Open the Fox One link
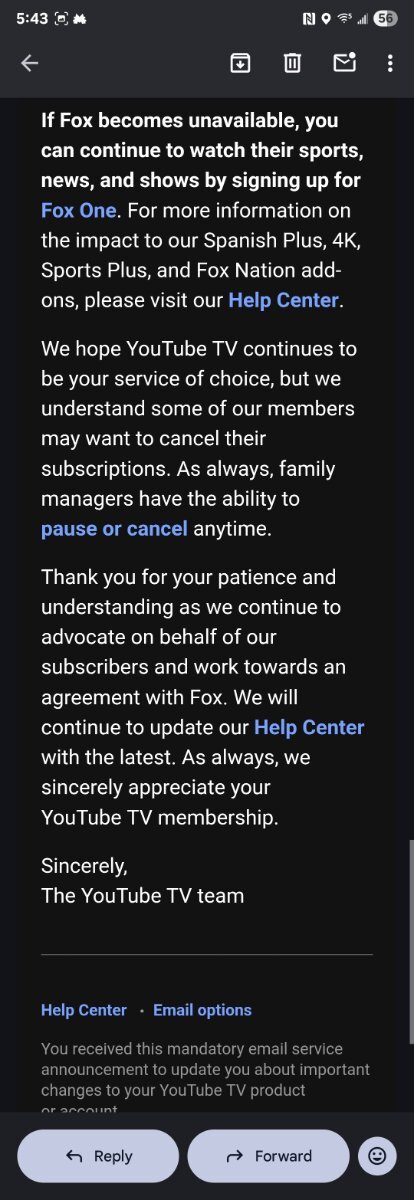 [x=79, y=211]
